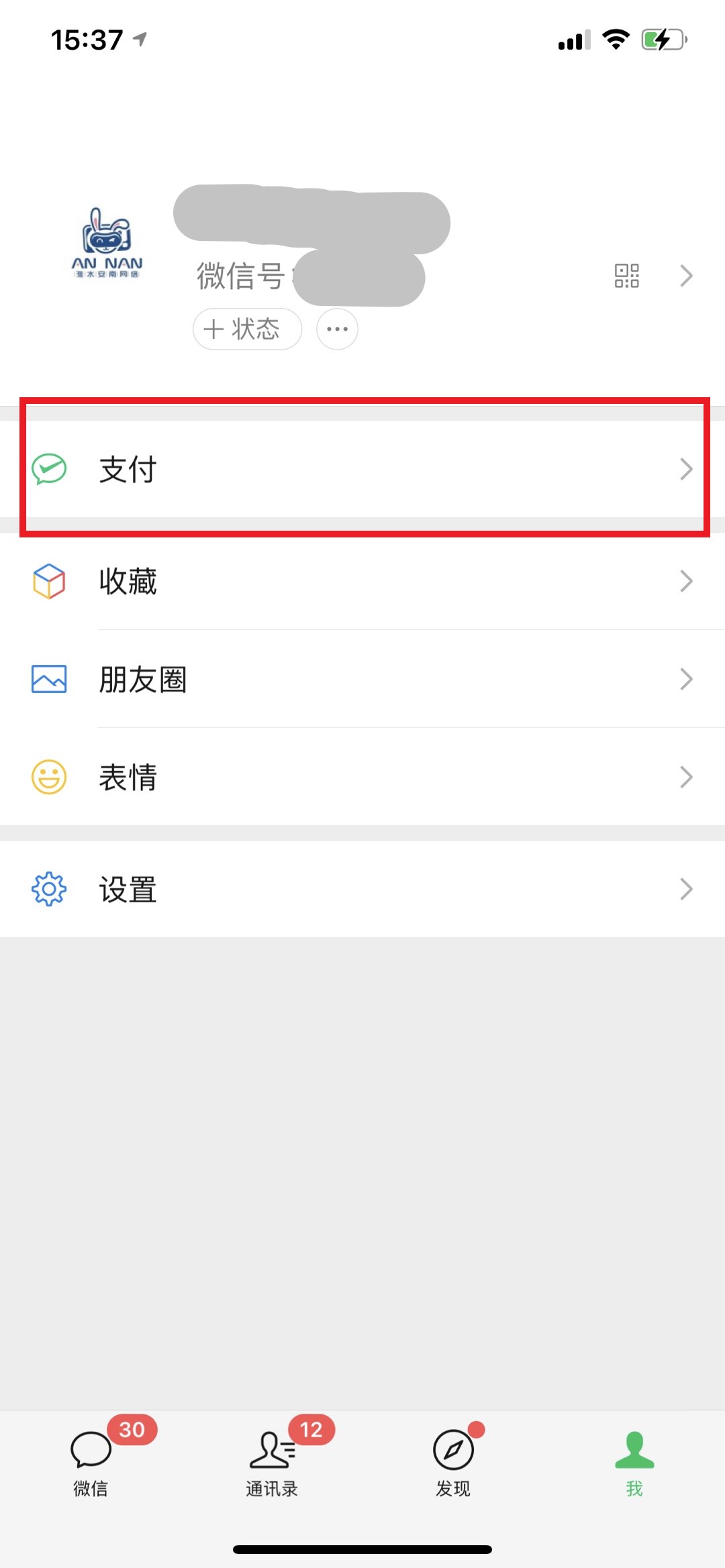The image size is (725, 1568).
Task: Tap the + 状态 status button
Action: coord(247,329)
